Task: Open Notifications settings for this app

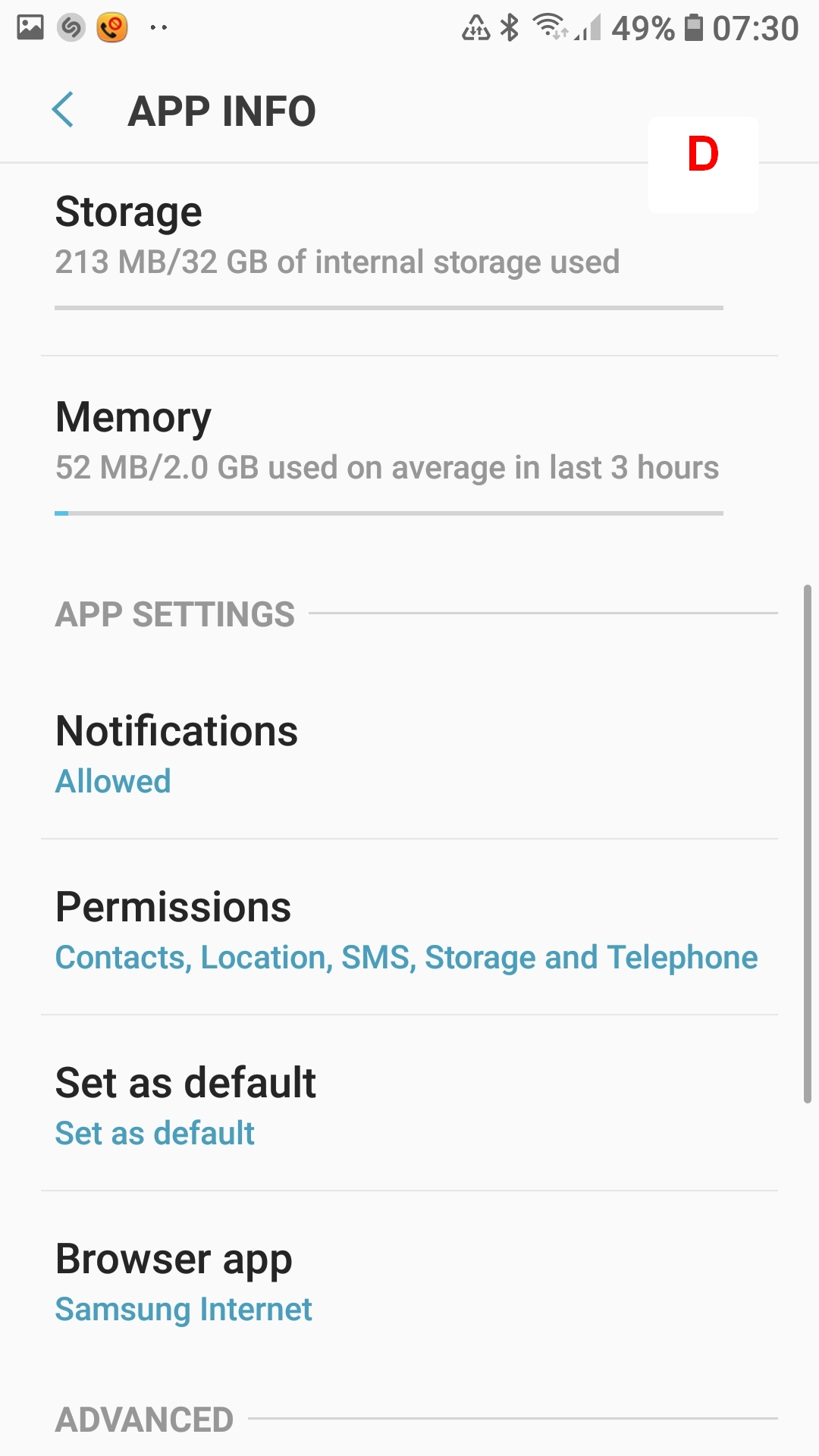Action: [x=409, y=752]
